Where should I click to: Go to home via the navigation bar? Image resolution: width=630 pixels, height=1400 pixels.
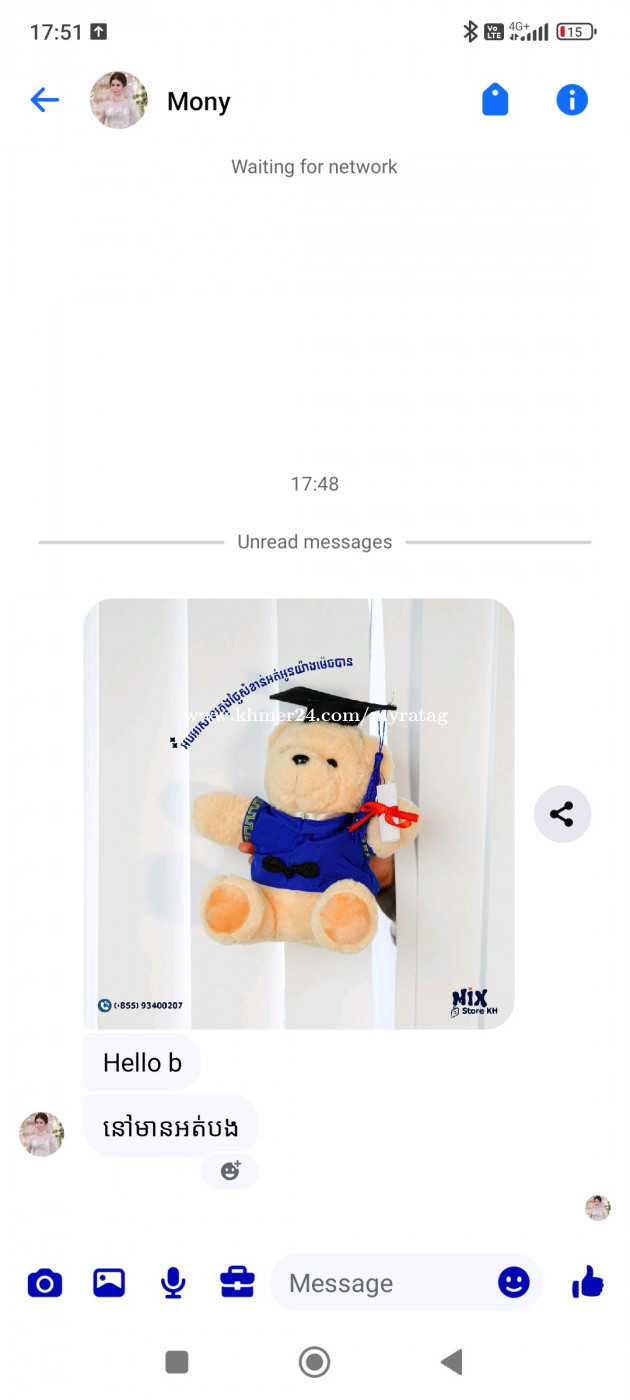(x=314, y=1361)
